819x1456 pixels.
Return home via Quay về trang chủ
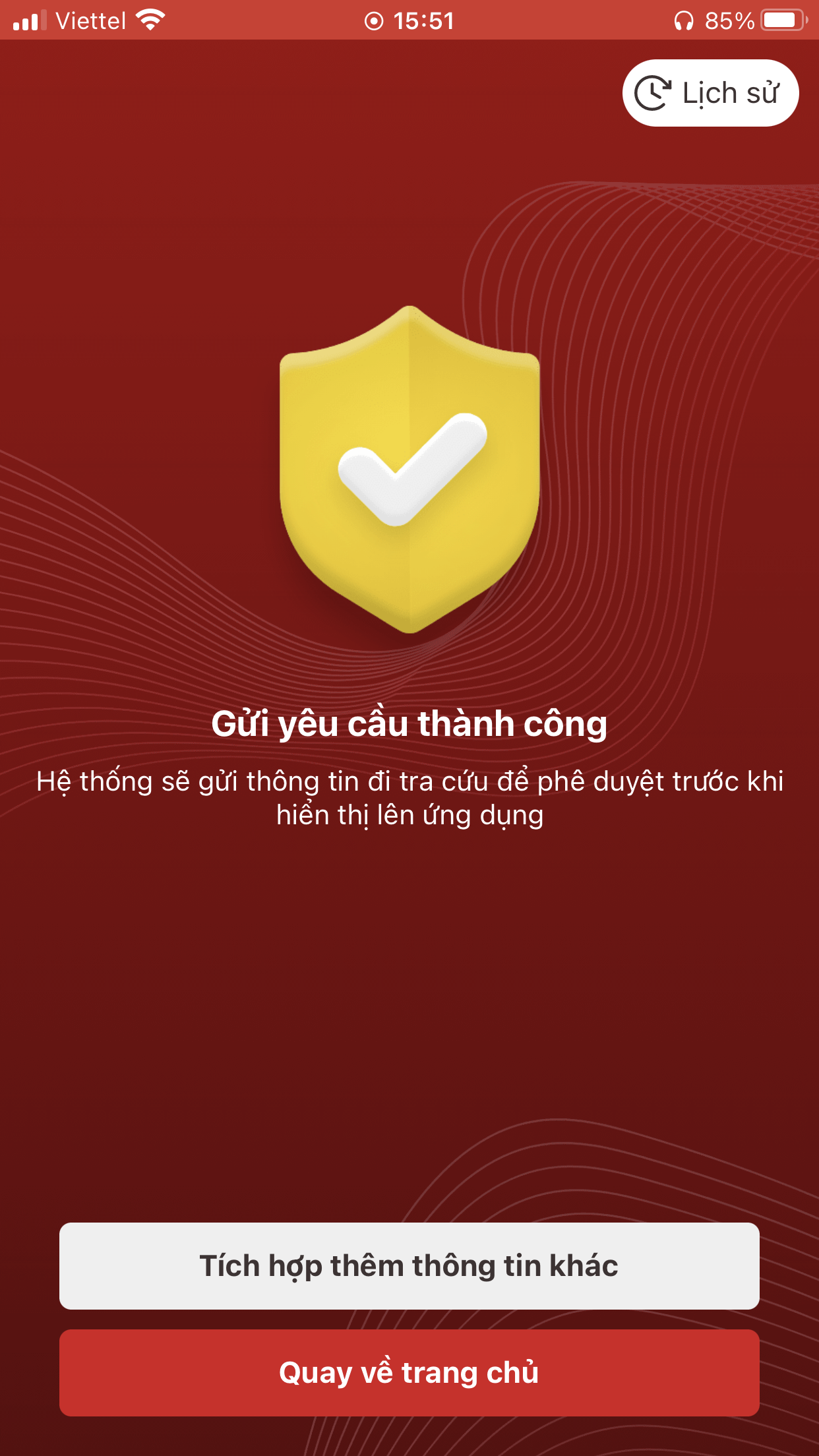click(x=409, y=1372)
